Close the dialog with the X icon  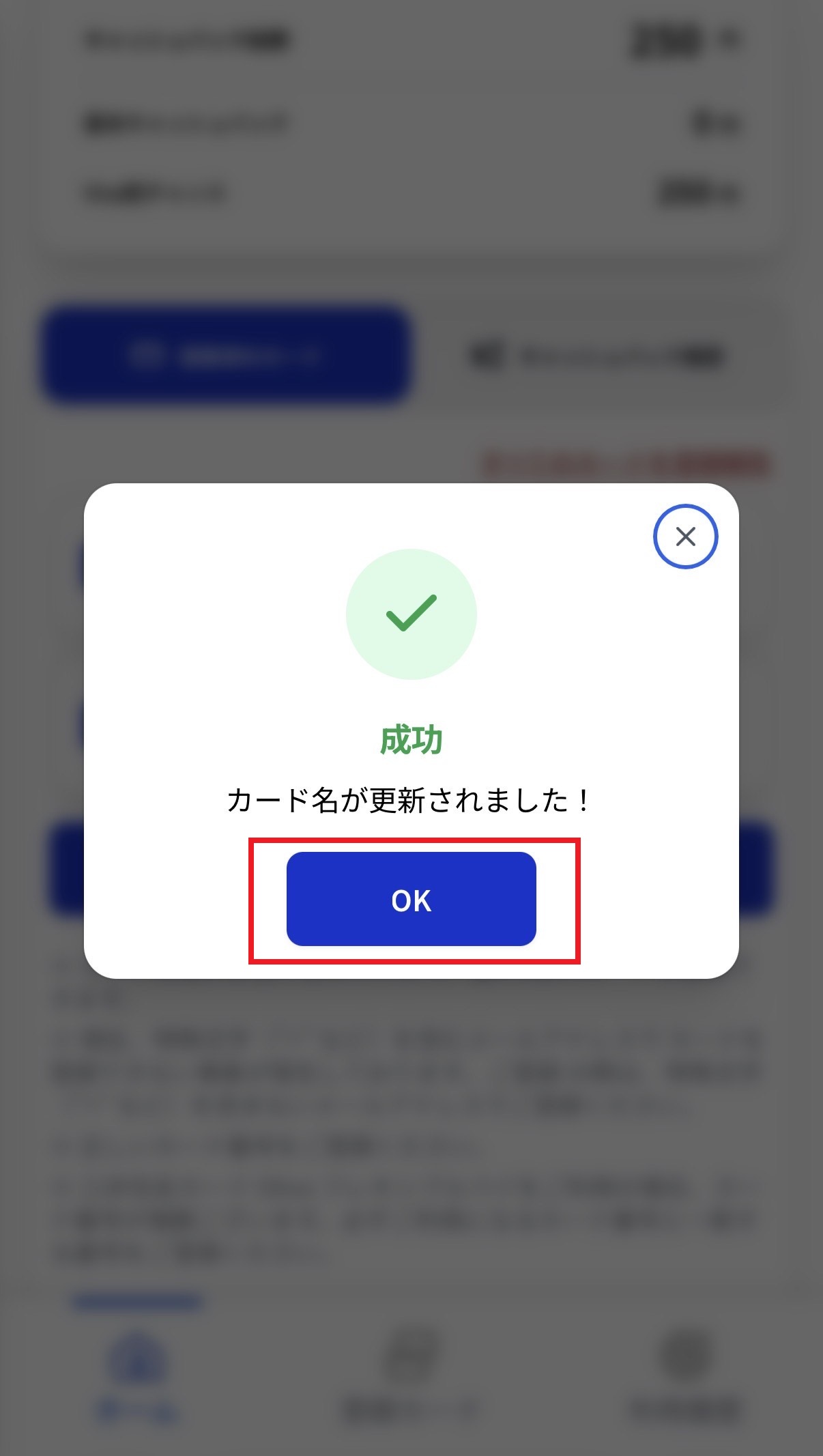(x=685, y=537)
